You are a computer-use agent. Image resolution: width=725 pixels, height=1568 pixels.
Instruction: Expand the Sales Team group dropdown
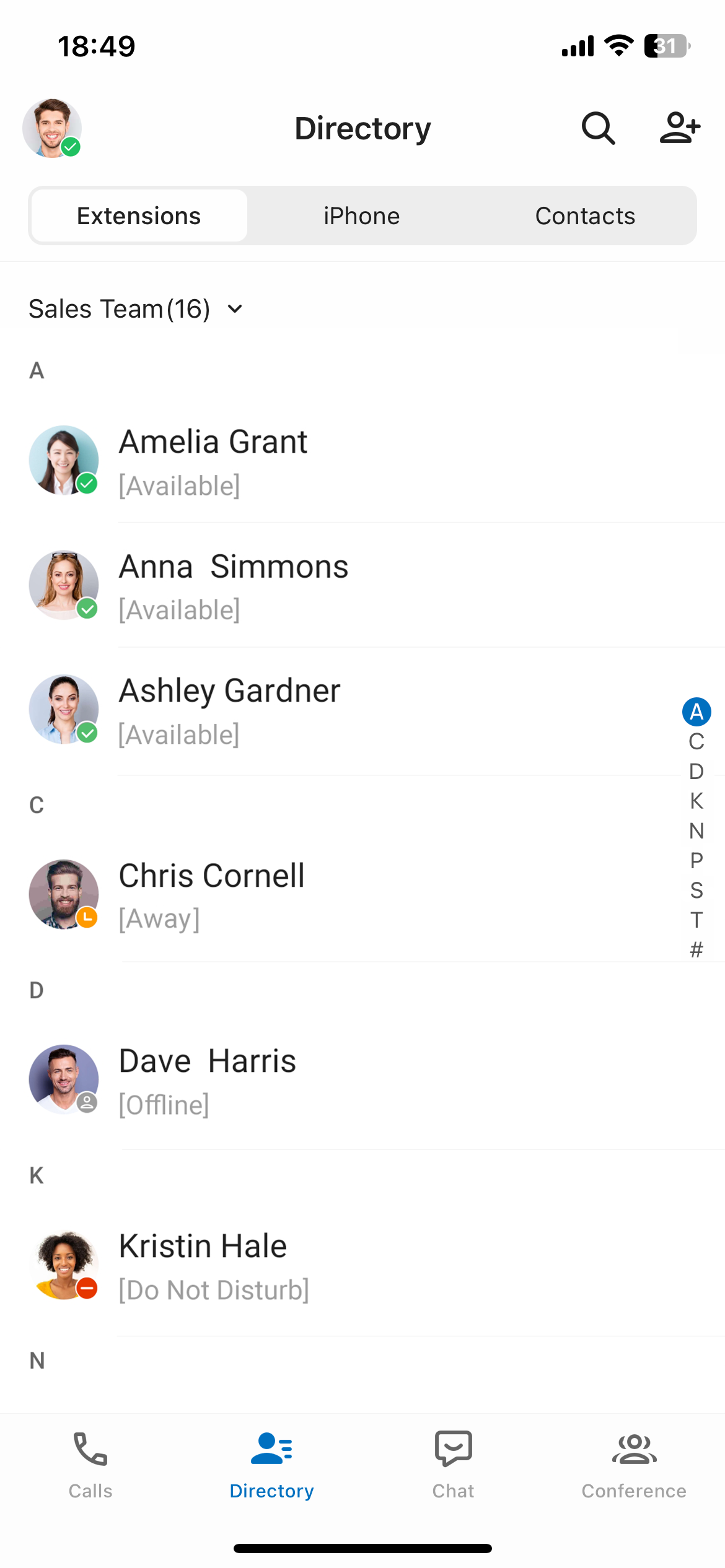(136, 309)
